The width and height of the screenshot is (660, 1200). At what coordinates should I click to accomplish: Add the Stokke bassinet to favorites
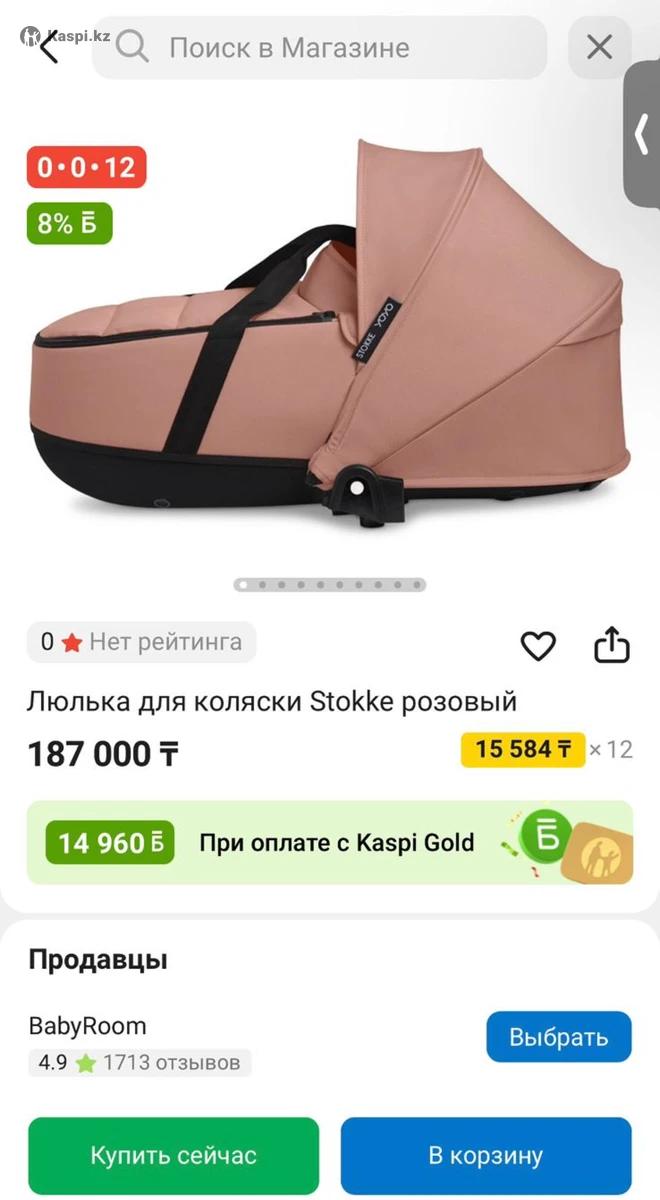[538, 646]
